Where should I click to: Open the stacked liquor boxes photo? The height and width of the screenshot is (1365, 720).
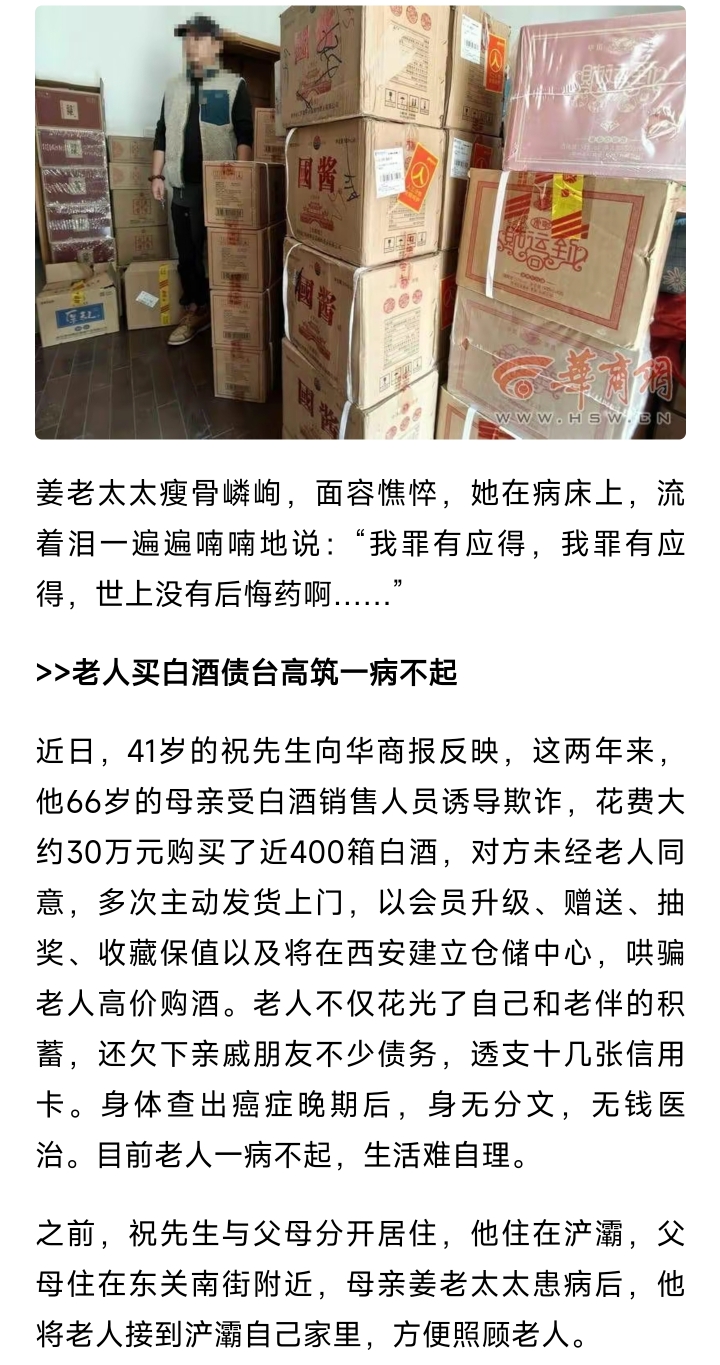360,222
